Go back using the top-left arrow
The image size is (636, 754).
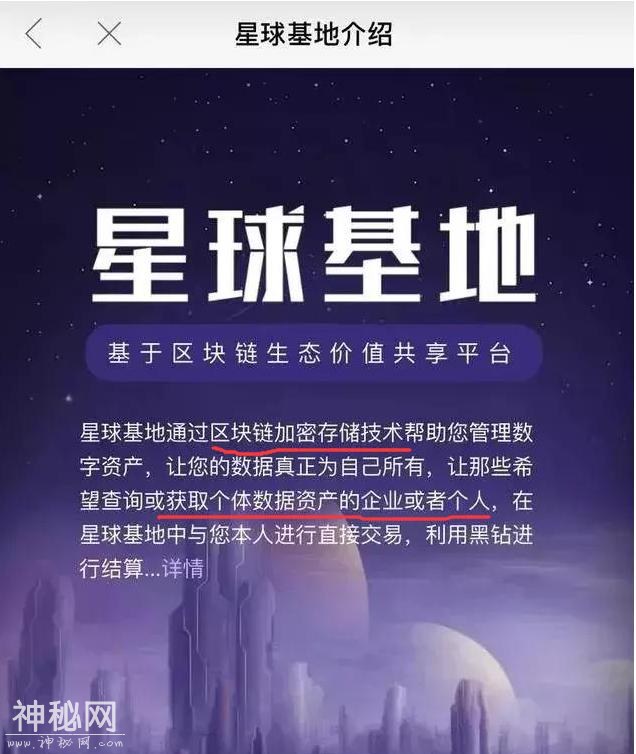pos(34,34)
